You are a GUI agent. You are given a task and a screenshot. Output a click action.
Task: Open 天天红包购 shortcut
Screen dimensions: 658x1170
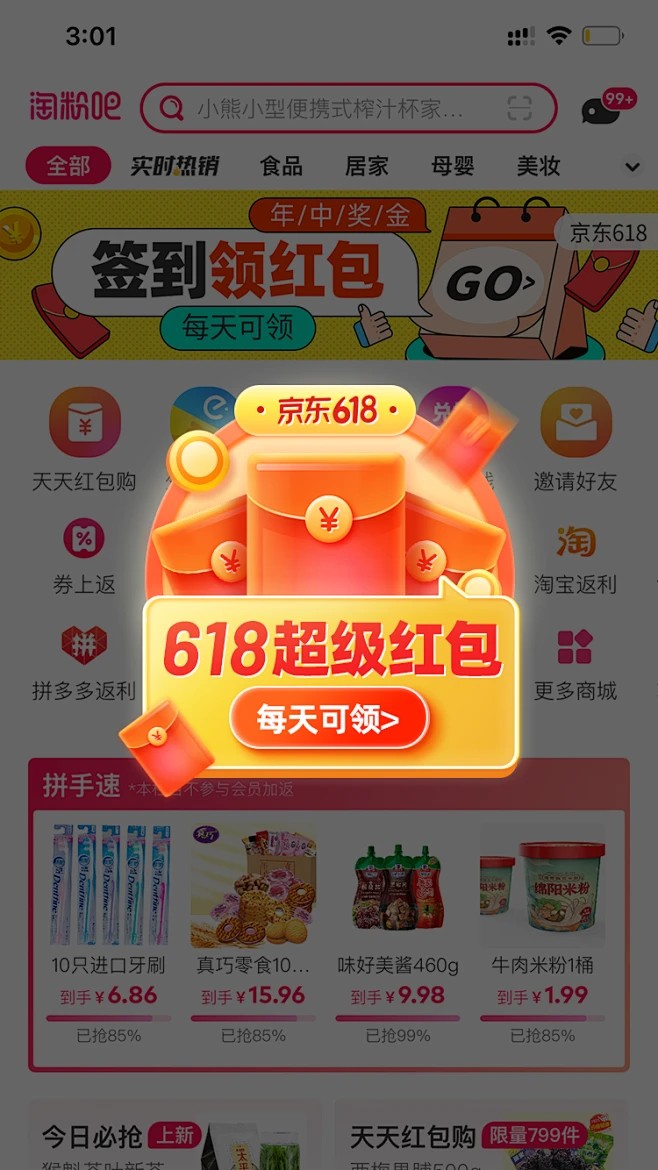84,440
